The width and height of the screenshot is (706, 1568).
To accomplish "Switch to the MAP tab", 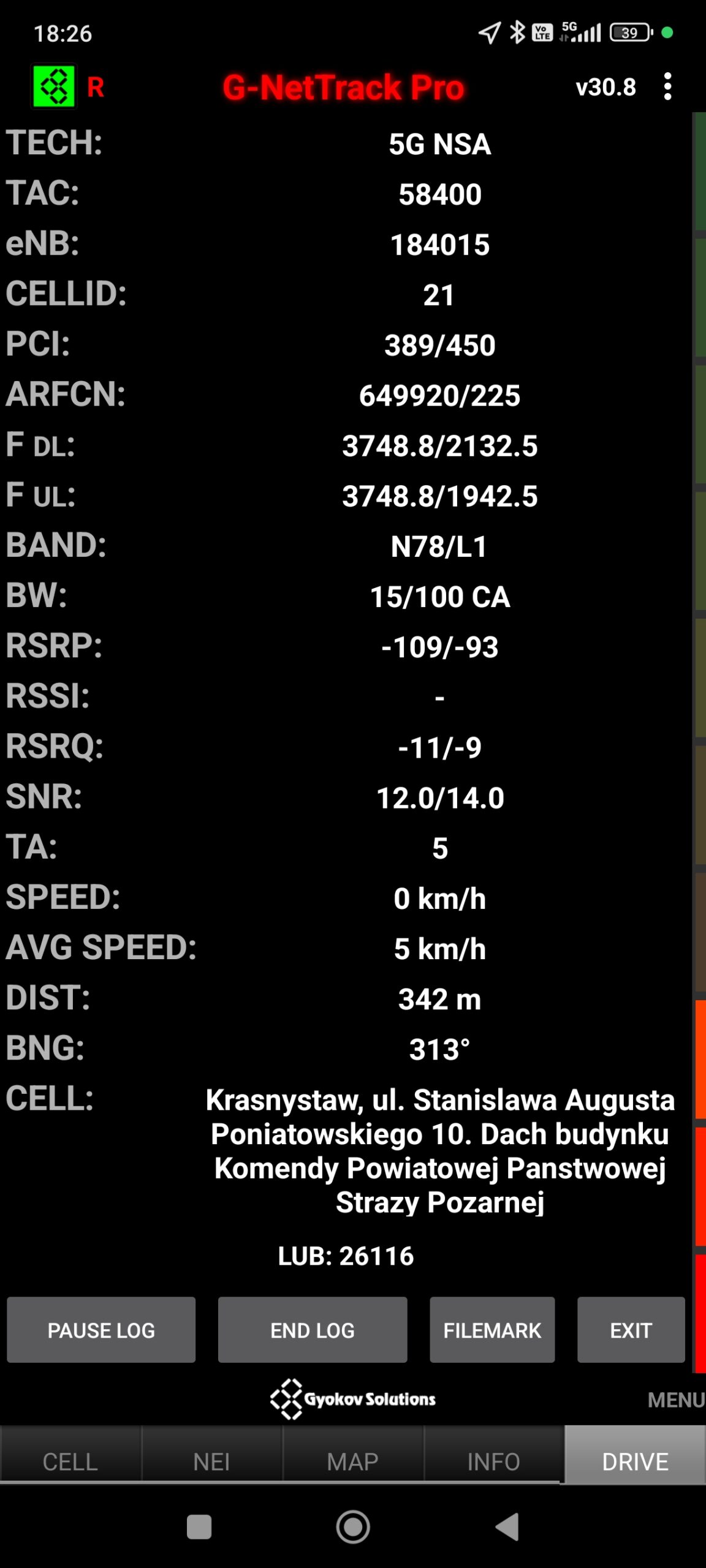I will 352,1461.
